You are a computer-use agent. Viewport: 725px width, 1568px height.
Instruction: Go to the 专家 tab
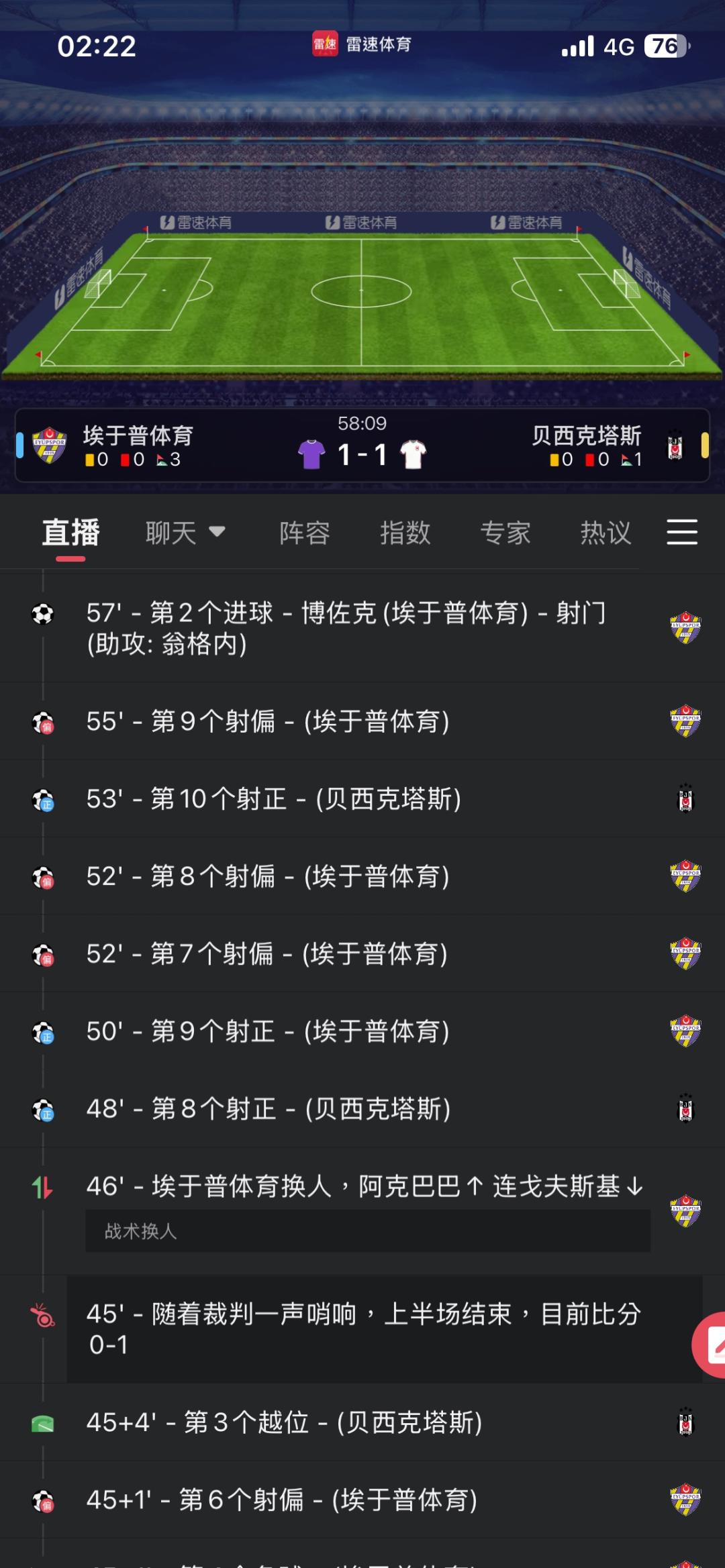pos(505,533)
